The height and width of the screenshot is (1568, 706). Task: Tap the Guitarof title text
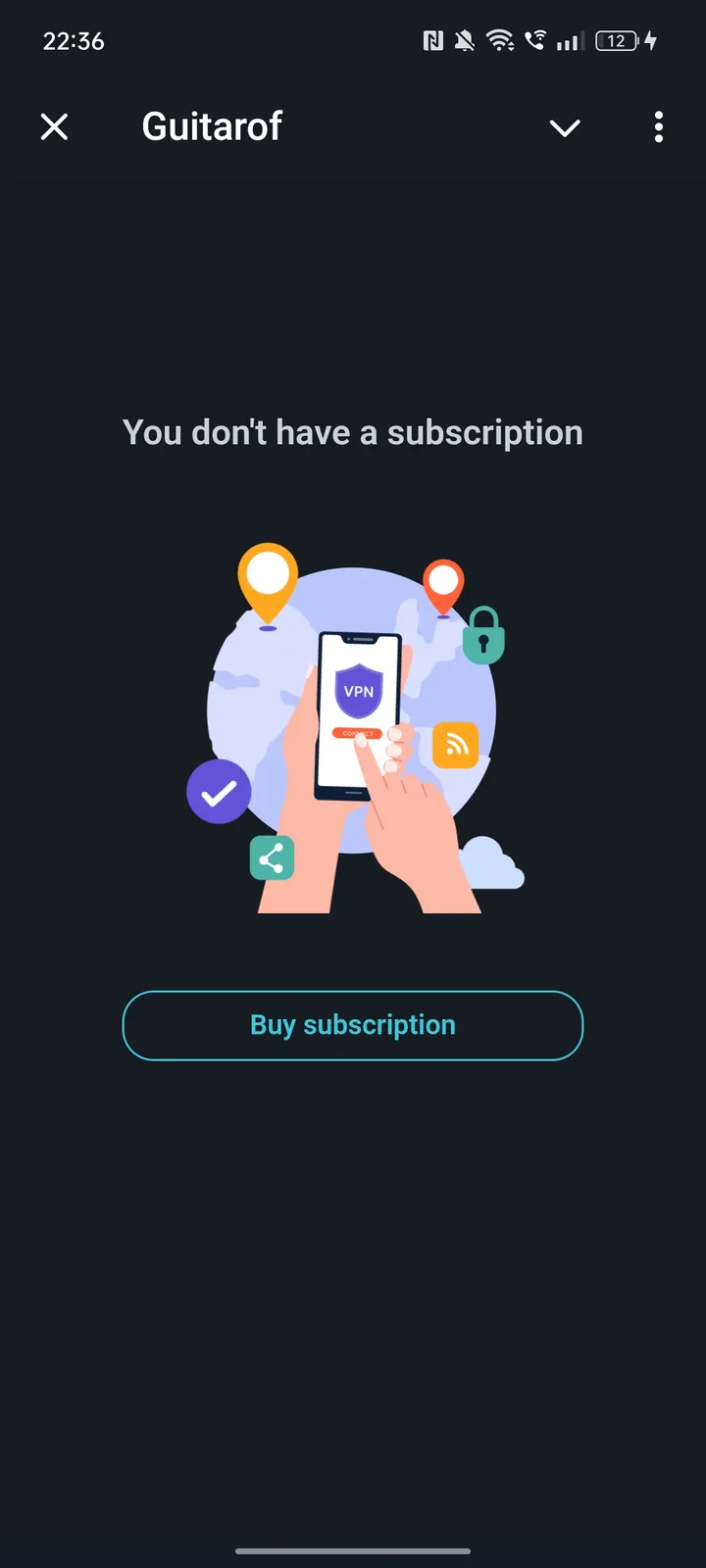(x=211, y=125)
